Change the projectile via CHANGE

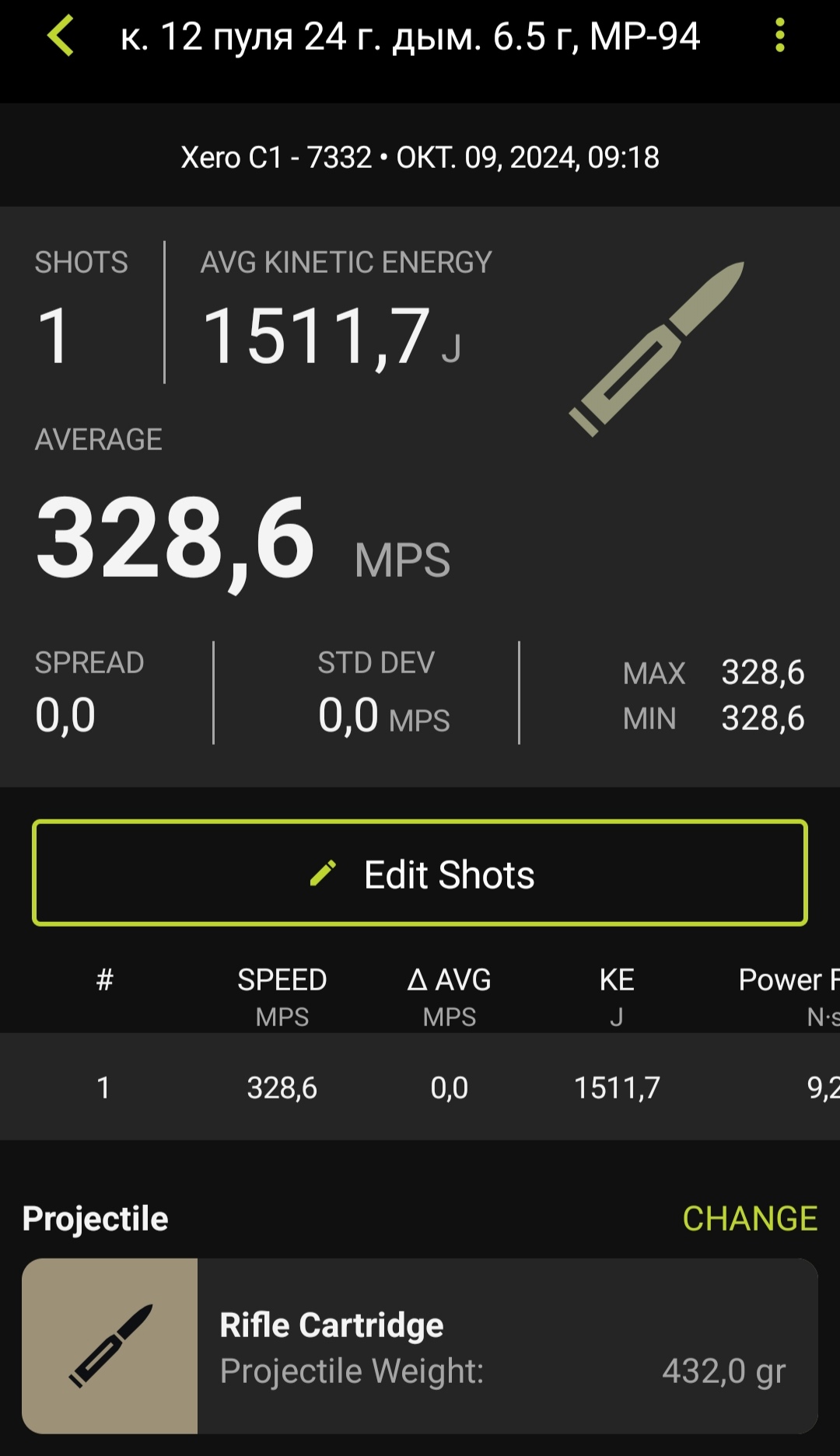pos(749,1218)
